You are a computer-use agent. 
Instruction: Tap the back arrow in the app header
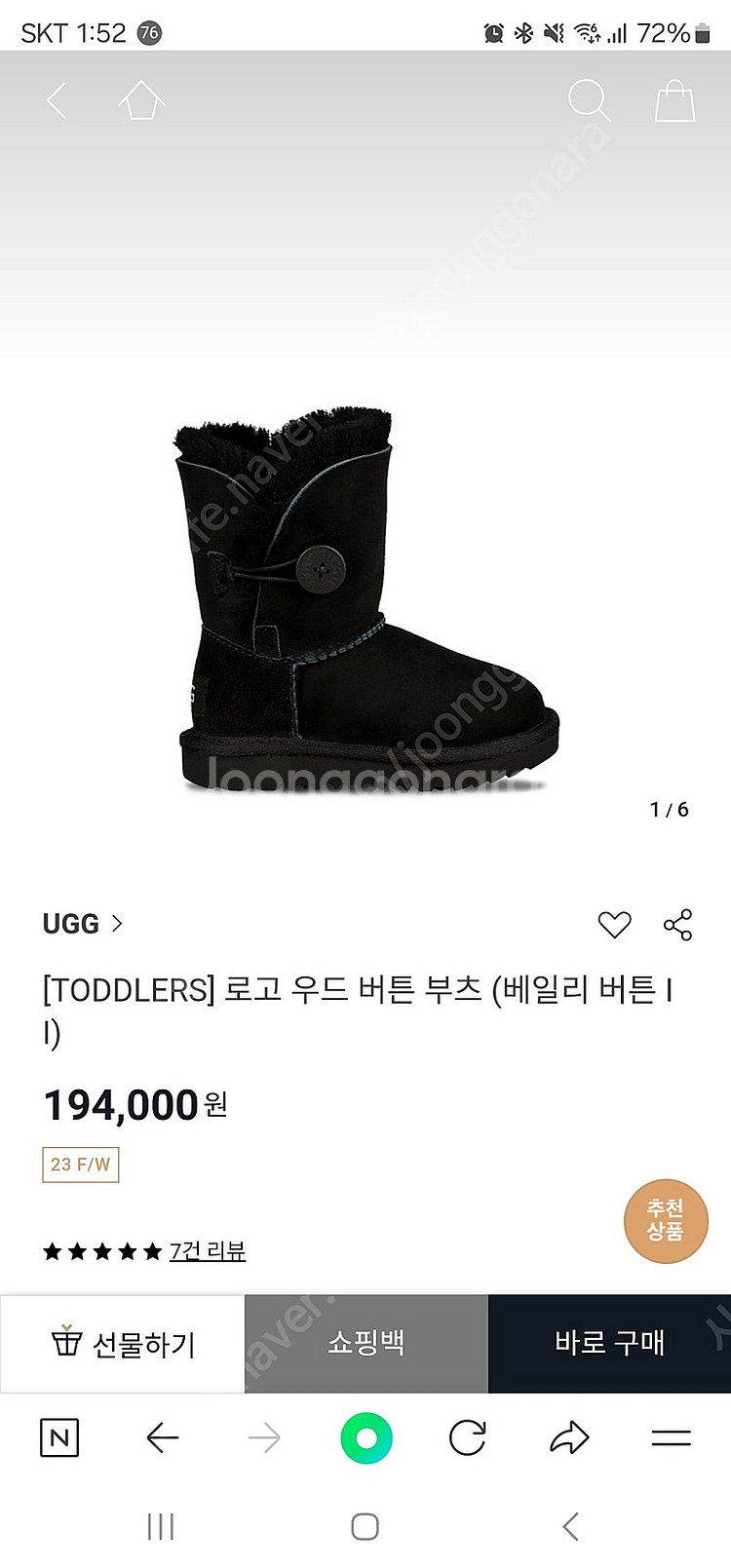pyautogui.click(x=56, y=100)
